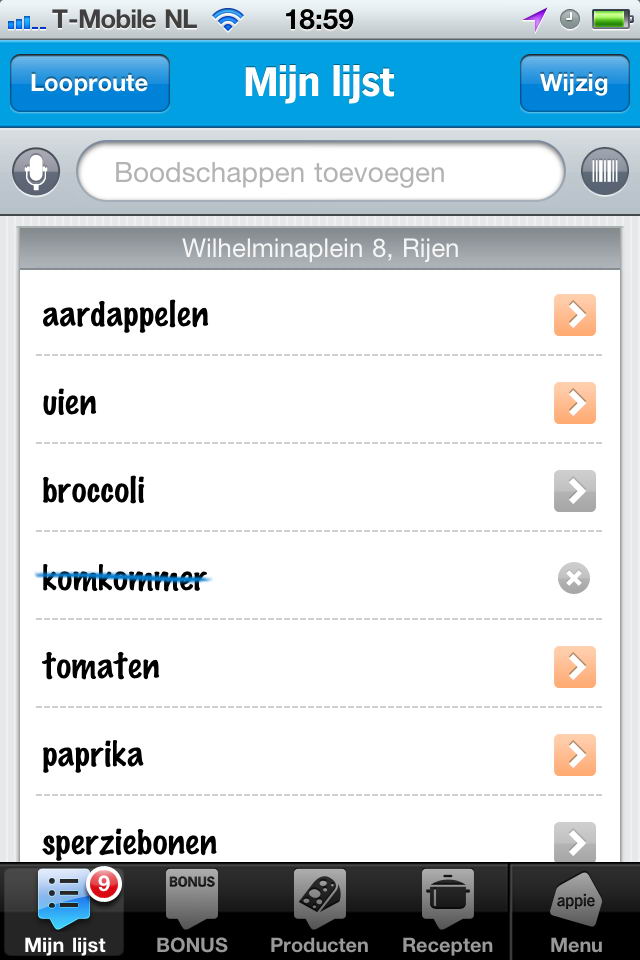This screenshot has height=960, width=640.
Task: Switch to the BONUS tab
Action: [191, 912]
